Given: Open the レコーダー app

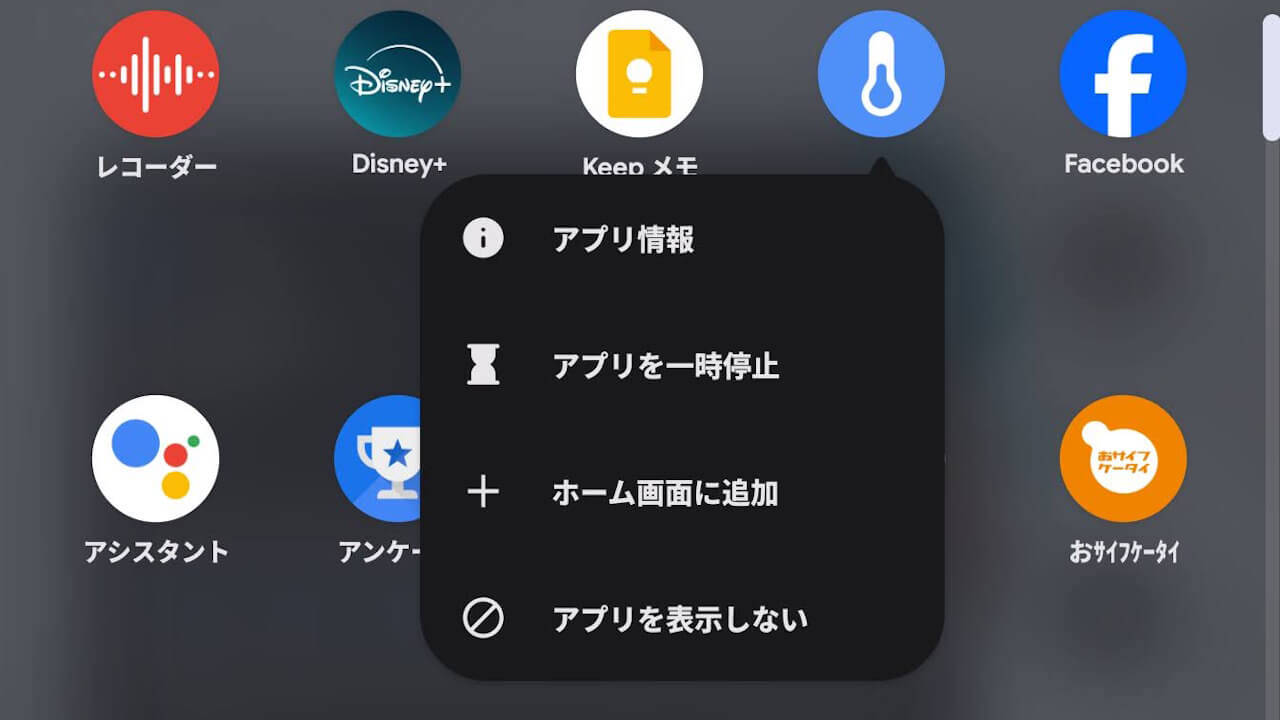Looking at the screenshot, I should tap(156, 74).
